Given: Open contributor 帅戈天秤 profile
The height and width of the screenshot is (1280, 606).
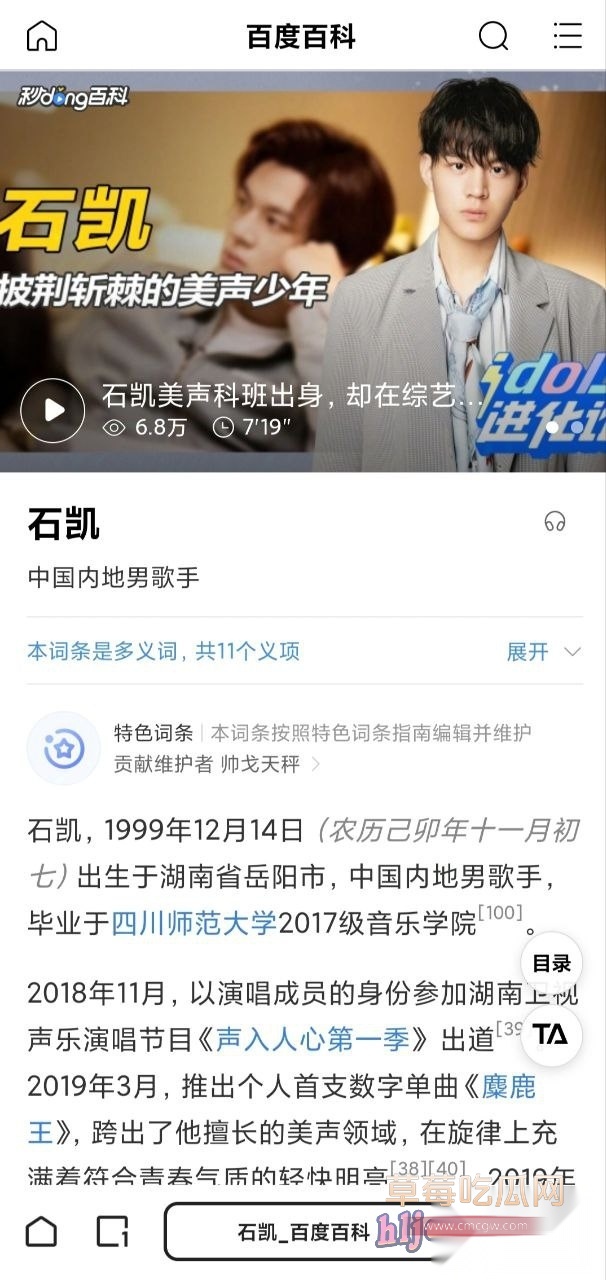Looking at the screenshot, I should [x=260, y=765].
